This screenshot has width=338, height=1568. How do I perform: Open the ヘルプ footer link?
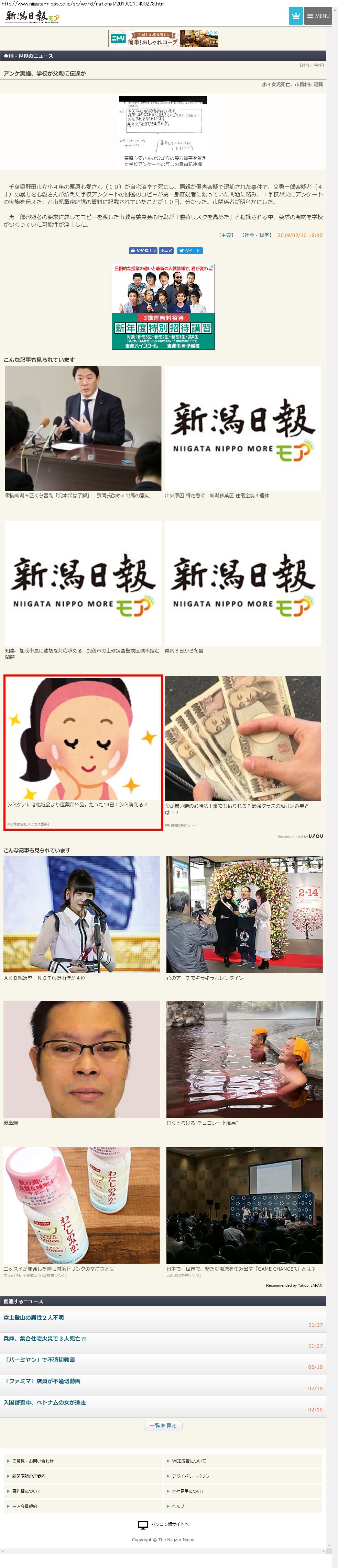click(178, 1506)
